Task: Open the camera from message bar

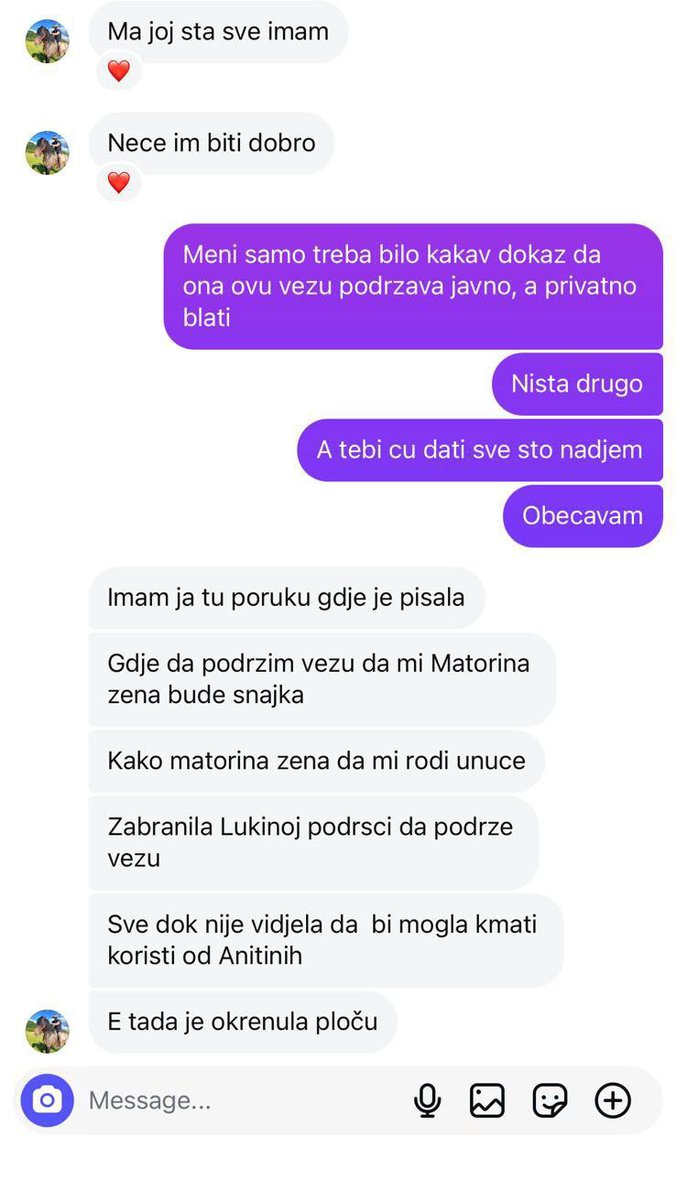Action: [47, 1100]
